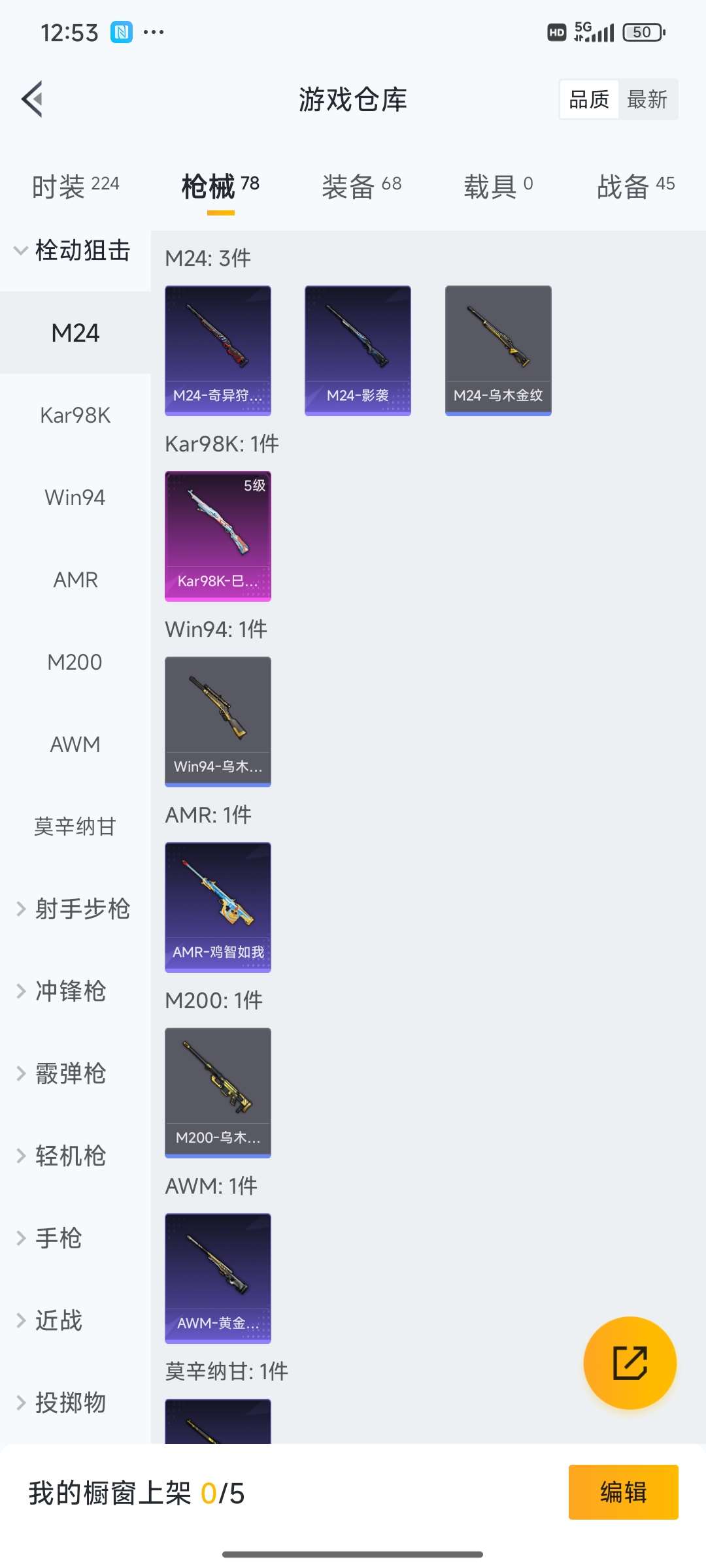Select 莫辛纳甘 in the sidebar

pyautogui.click(x=75, y=826)
